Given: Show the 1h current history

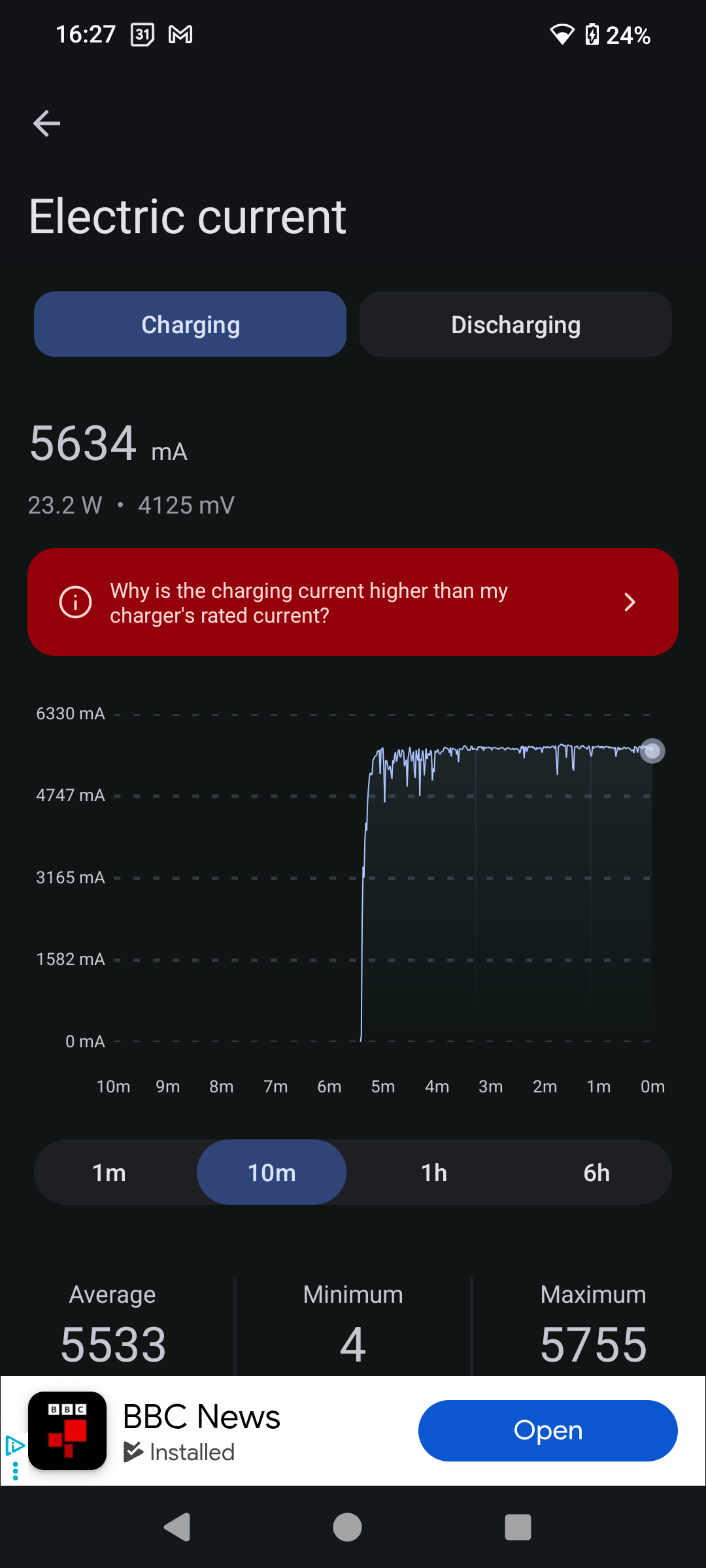Looking at the screenshot, I should click(434, 1173).
